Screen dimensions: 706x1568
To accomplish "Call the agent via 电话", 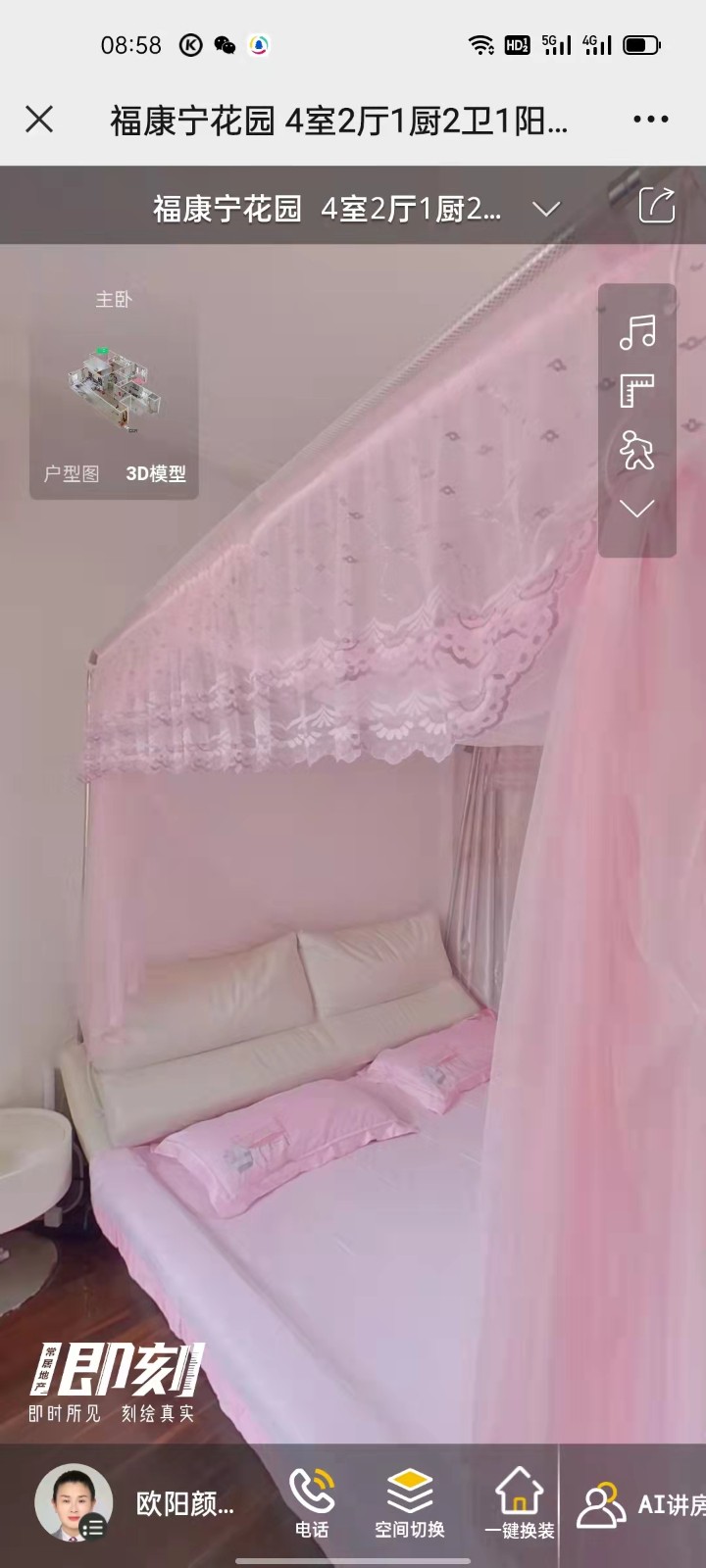I will click(312, 1504).
